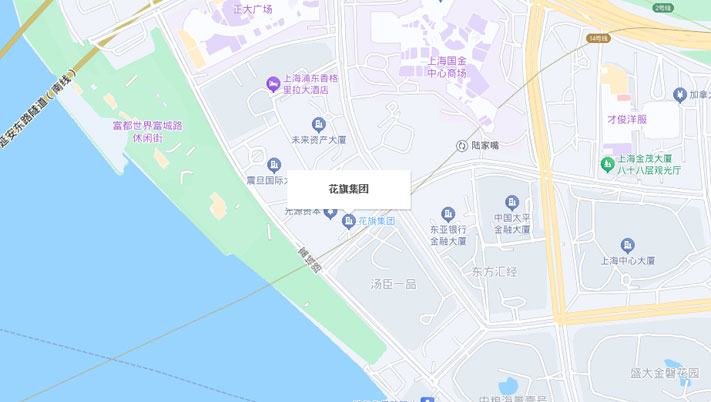Open 上海浦东香格里拉大酒店 hotel marker
The height and width of the screenshot is (402, 711).
point(273,84)
